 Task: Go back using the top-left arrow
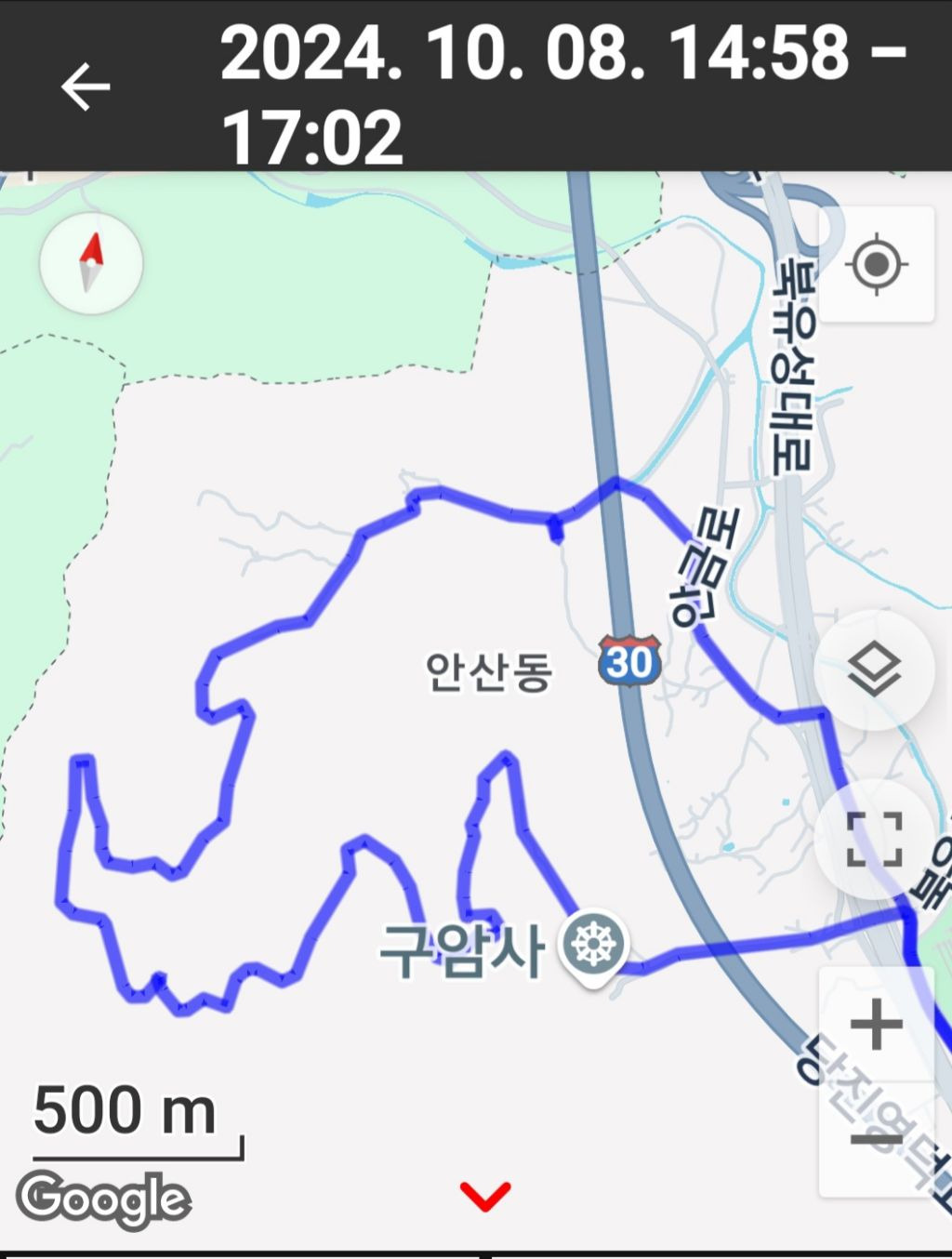click(x=86, y=86)
